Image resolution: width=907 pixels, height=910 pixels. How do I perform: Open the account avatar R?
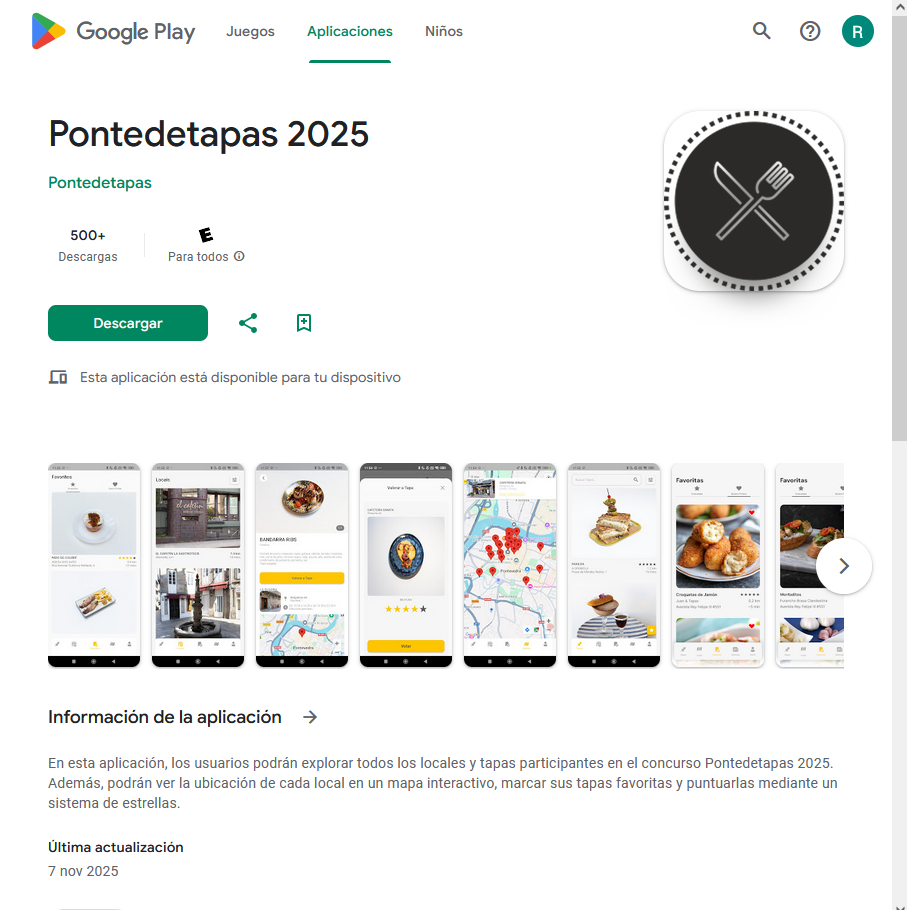[x=857, y=31]
